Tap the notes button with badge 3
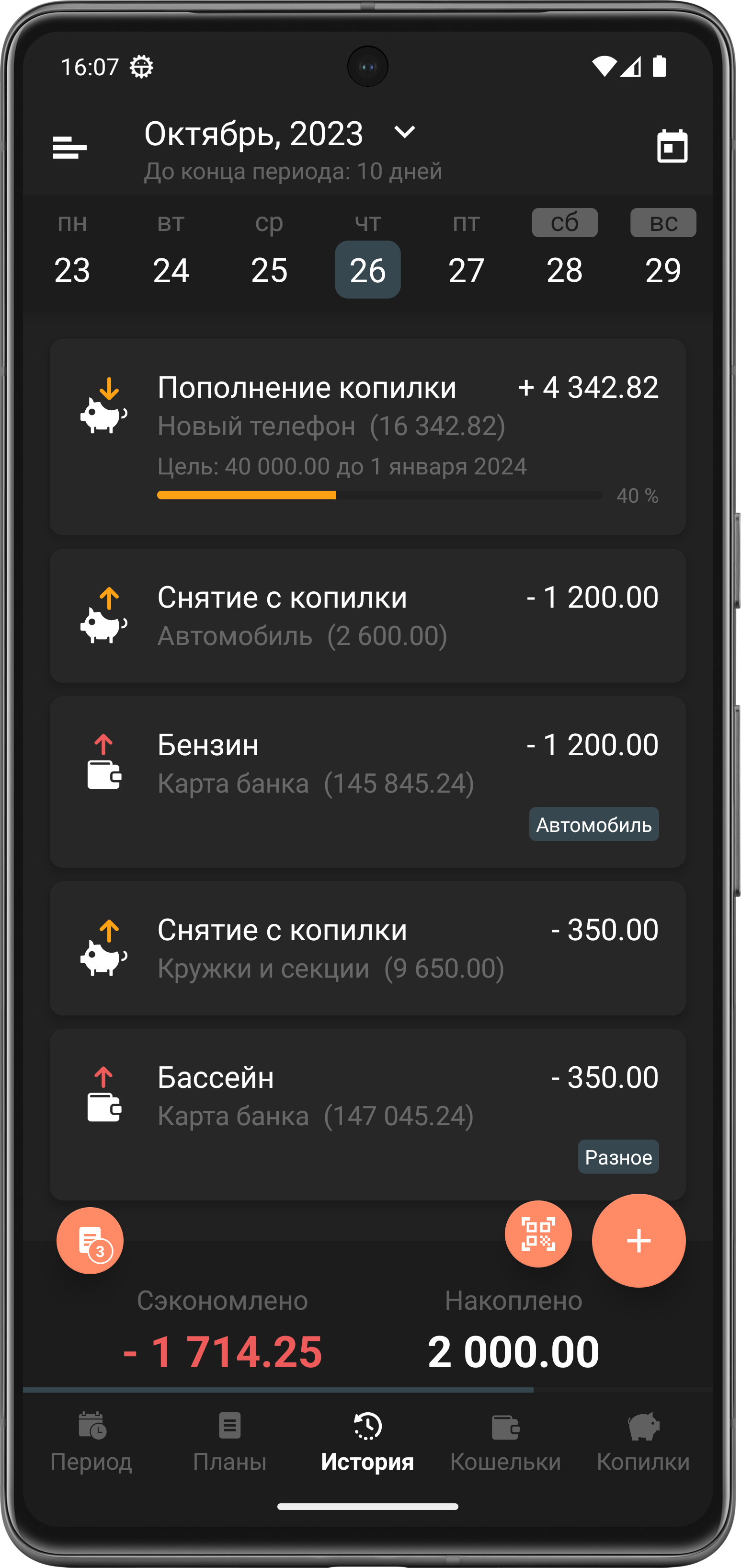This screenshot has height=1568, width=741. point(90,1240)
